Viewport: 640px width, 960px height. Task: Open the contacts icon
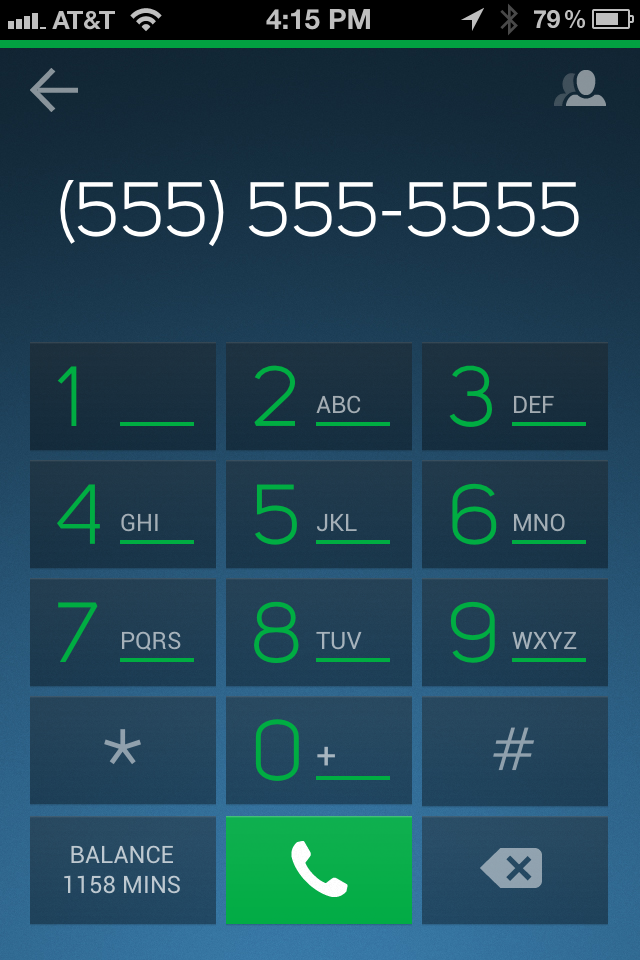(580, 90)
